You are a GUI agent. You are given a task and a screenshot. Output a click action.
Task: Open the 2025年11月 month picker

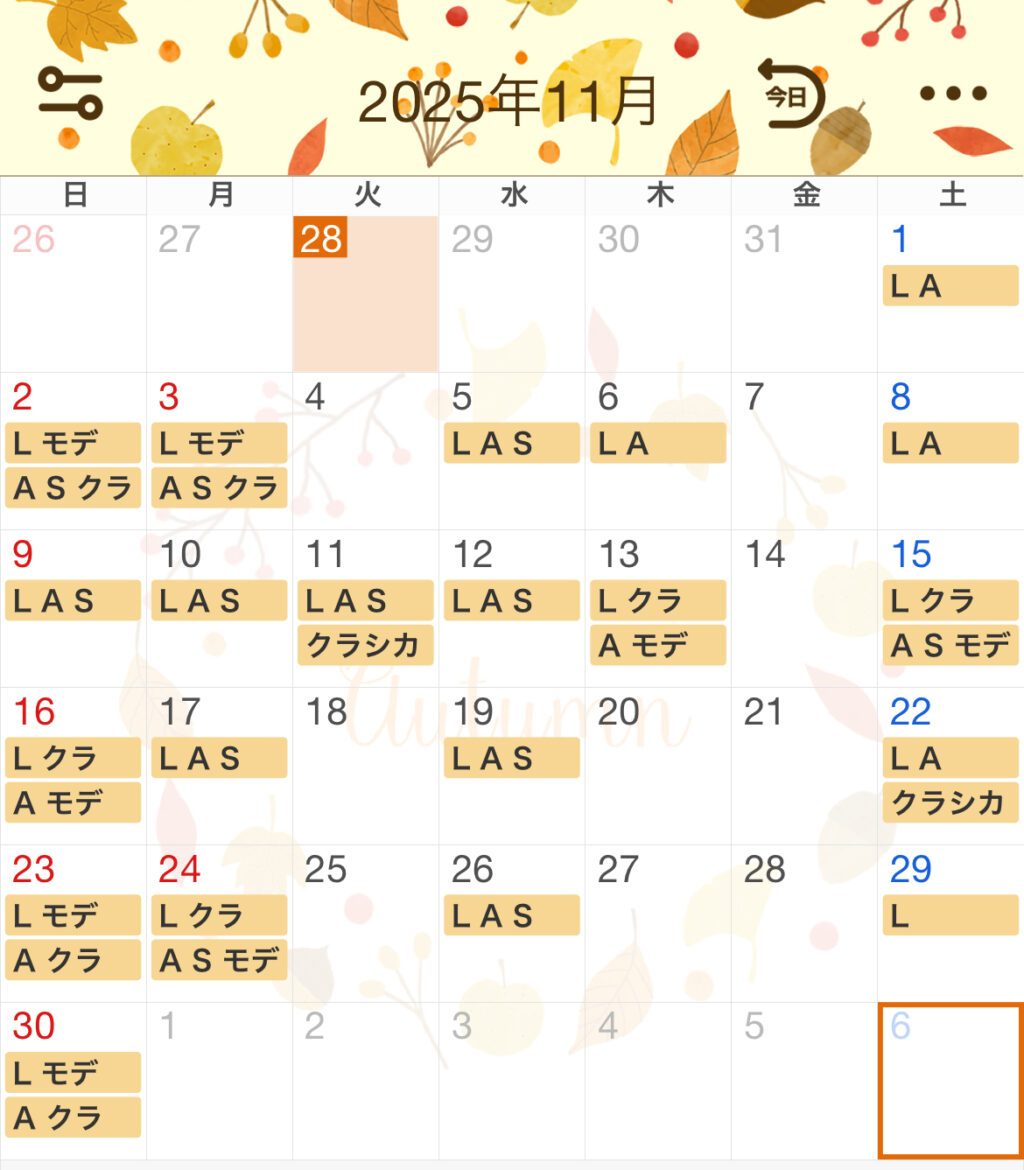pyautogui.click(x=508, y=101)
